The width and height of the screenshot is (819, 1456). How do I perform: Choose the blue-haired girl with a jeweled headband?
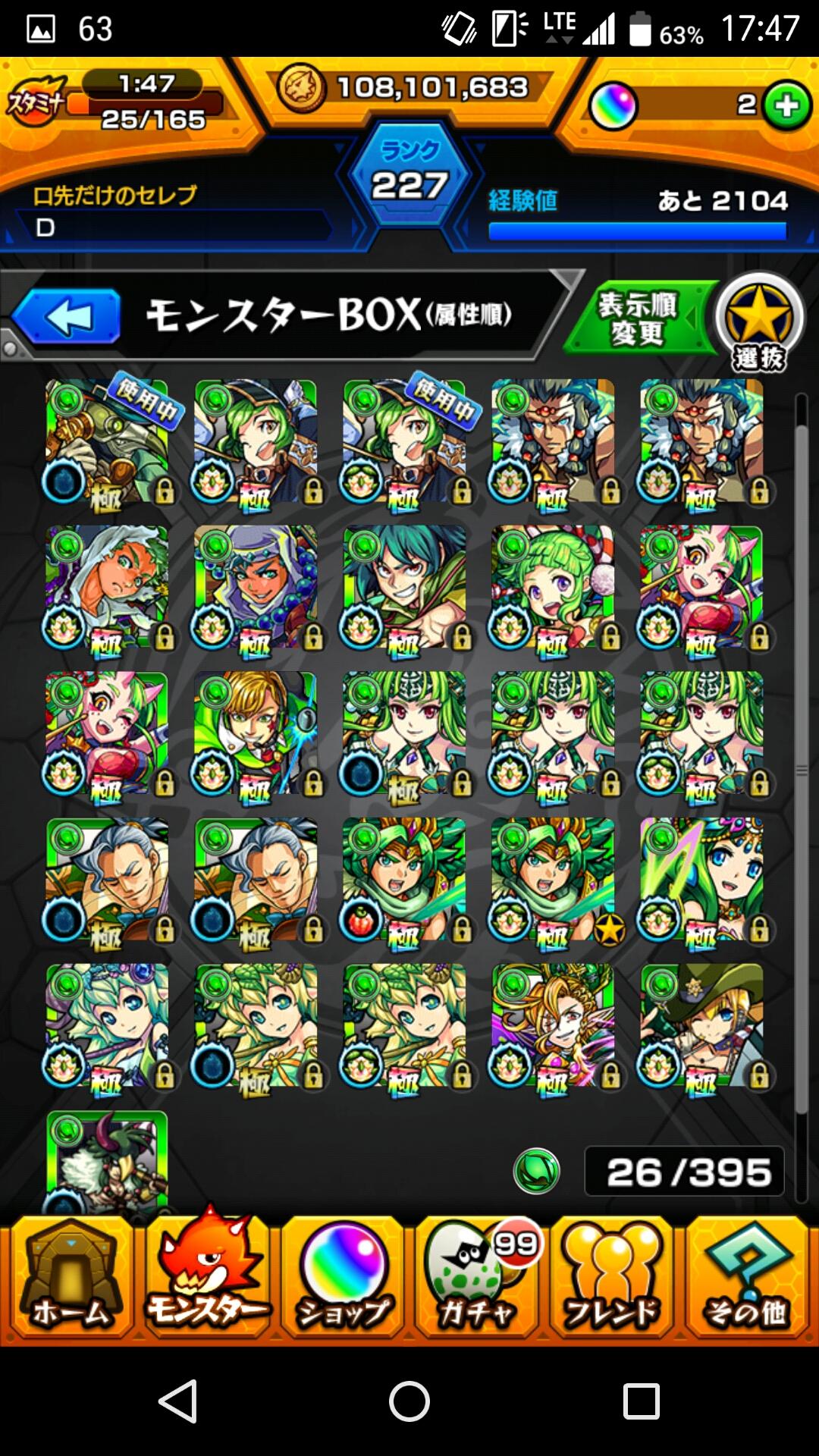tap(702, 880)
